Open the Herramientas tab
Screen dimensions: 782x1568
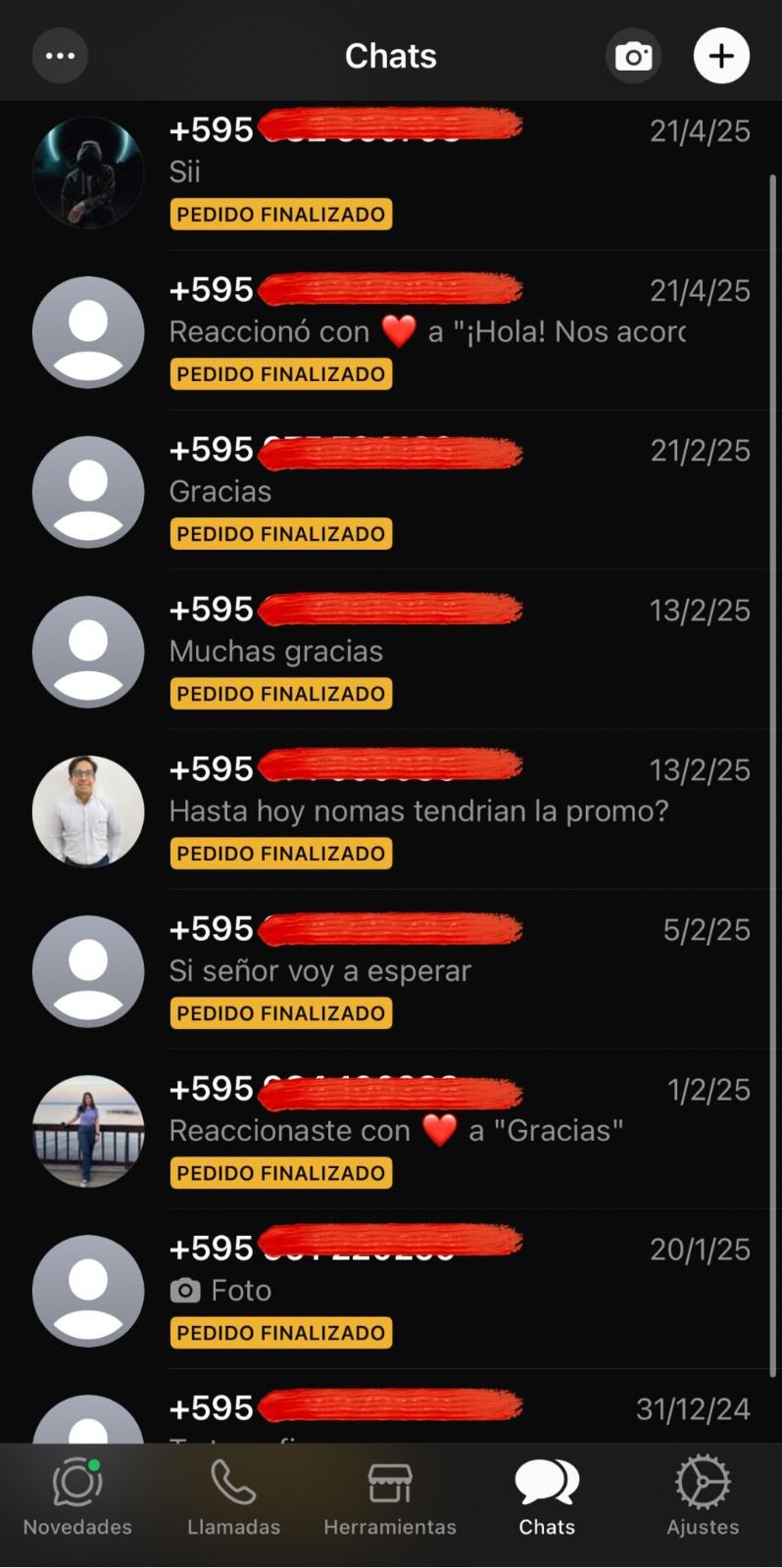pyautogui.click(x=390, y=1497)
